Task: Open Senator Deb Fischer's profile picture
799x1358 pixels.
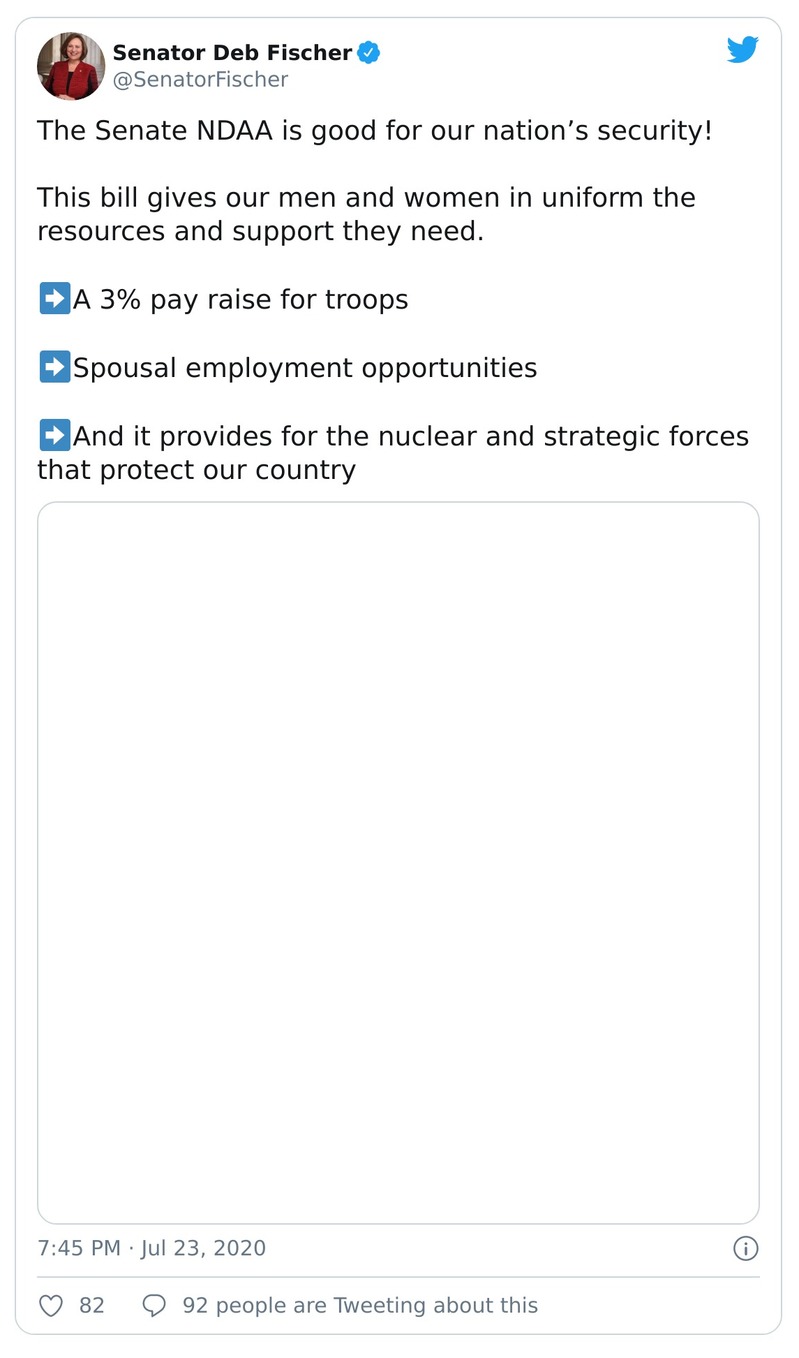Action: 71,66
